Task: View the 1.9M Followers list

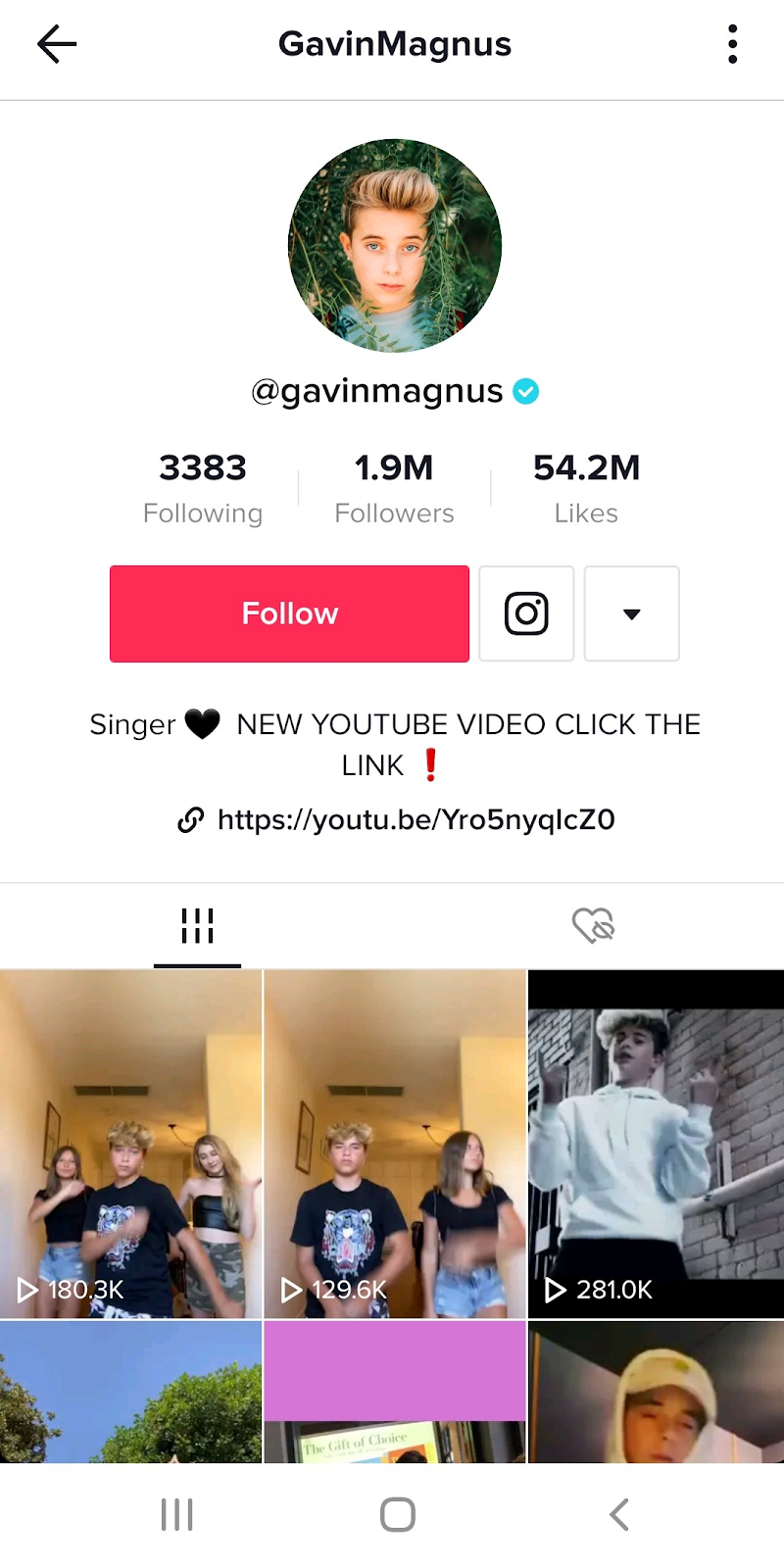Action: point(394,487)
